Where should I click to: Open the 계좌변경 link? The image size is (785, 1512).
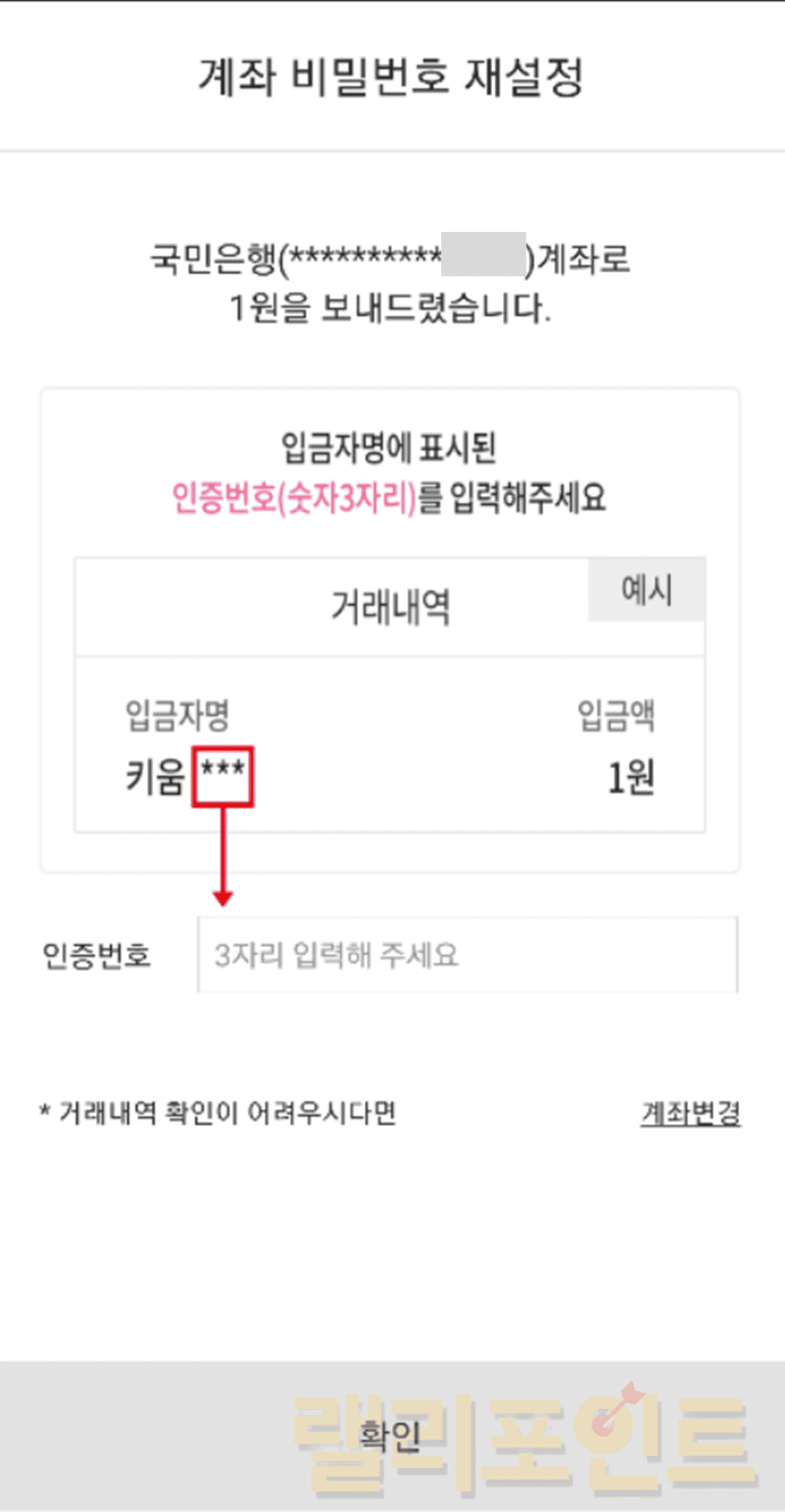coord(690,1113)
